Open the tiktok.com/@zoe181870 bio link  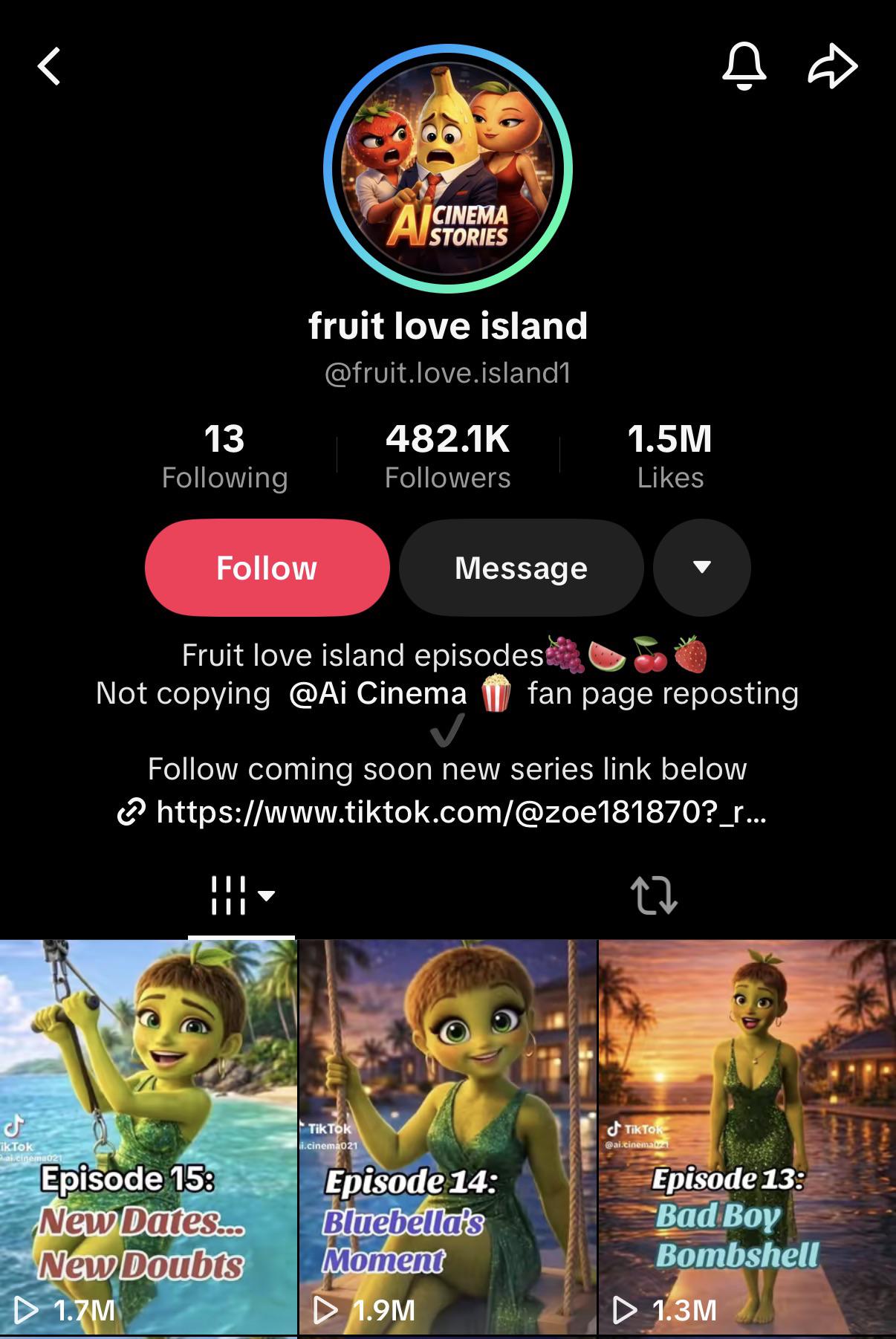coord(442,812)
